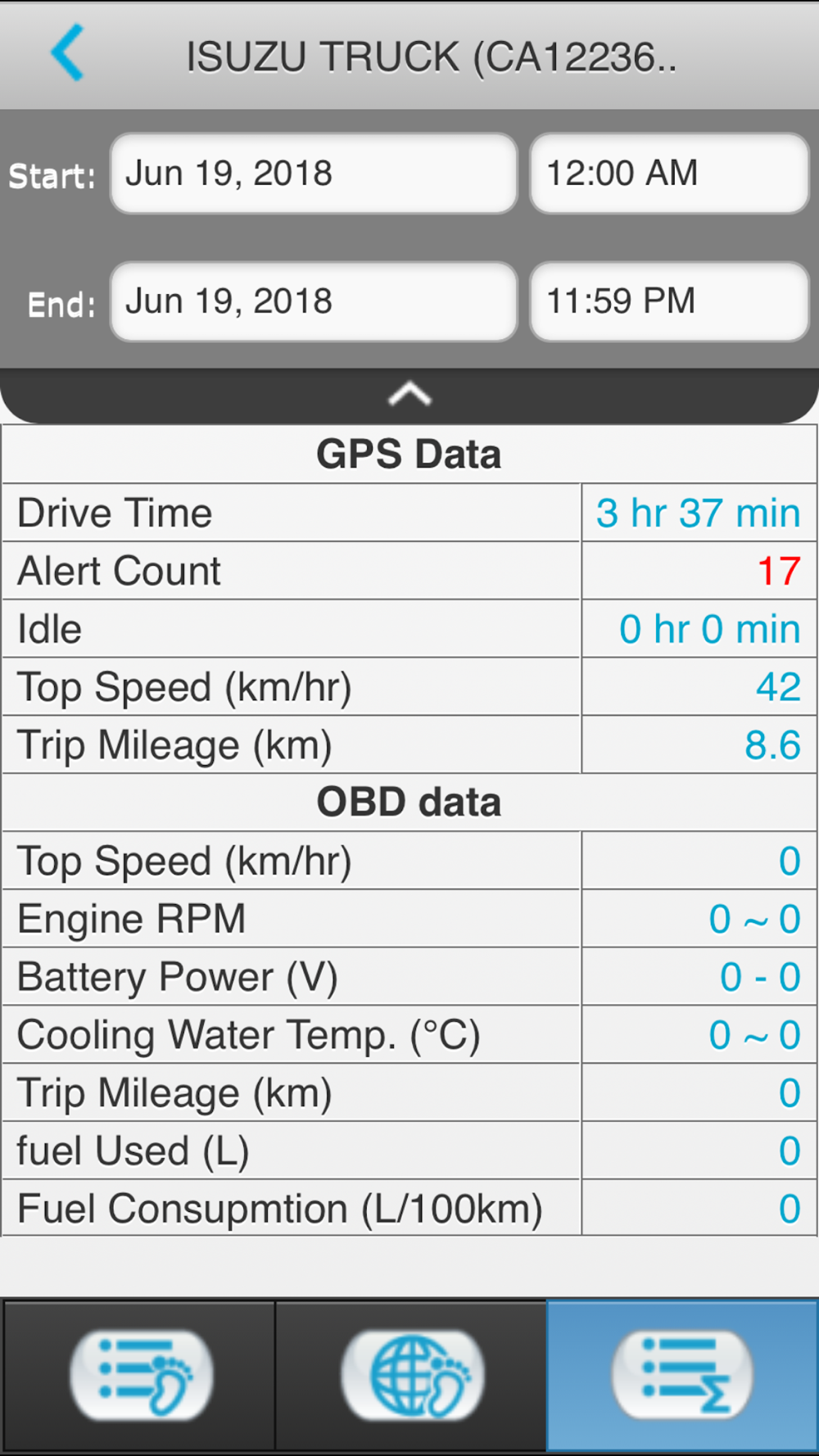Change the Start date Jun 19, 2018
Screen dimensions: 819x1456
tap(314, 174)
